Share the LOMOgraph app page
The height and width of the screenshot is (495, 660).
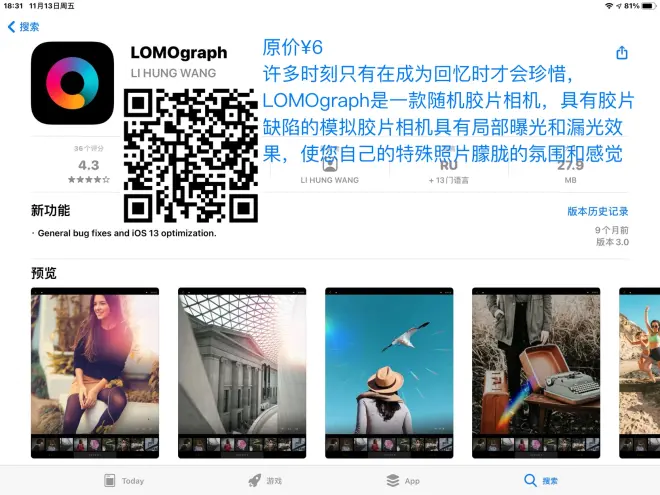621,52
